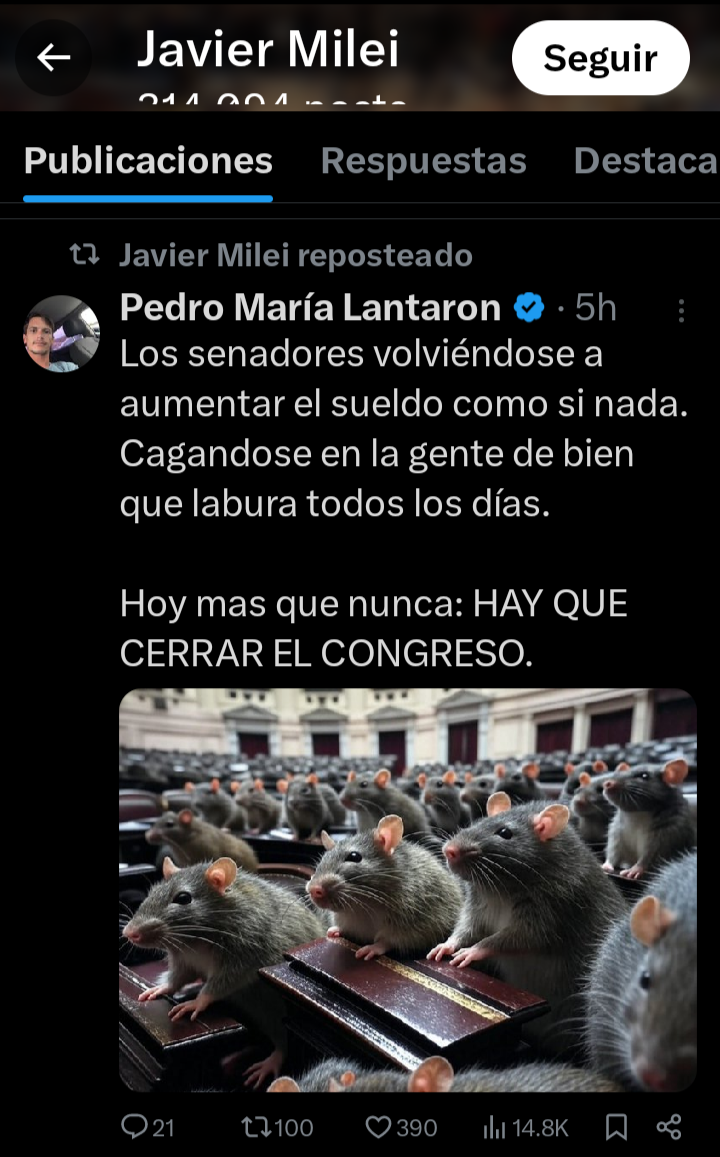This screenshot has height=1157, width=720.
Task: Open the Destacados tab
Action: click(646, 161)
